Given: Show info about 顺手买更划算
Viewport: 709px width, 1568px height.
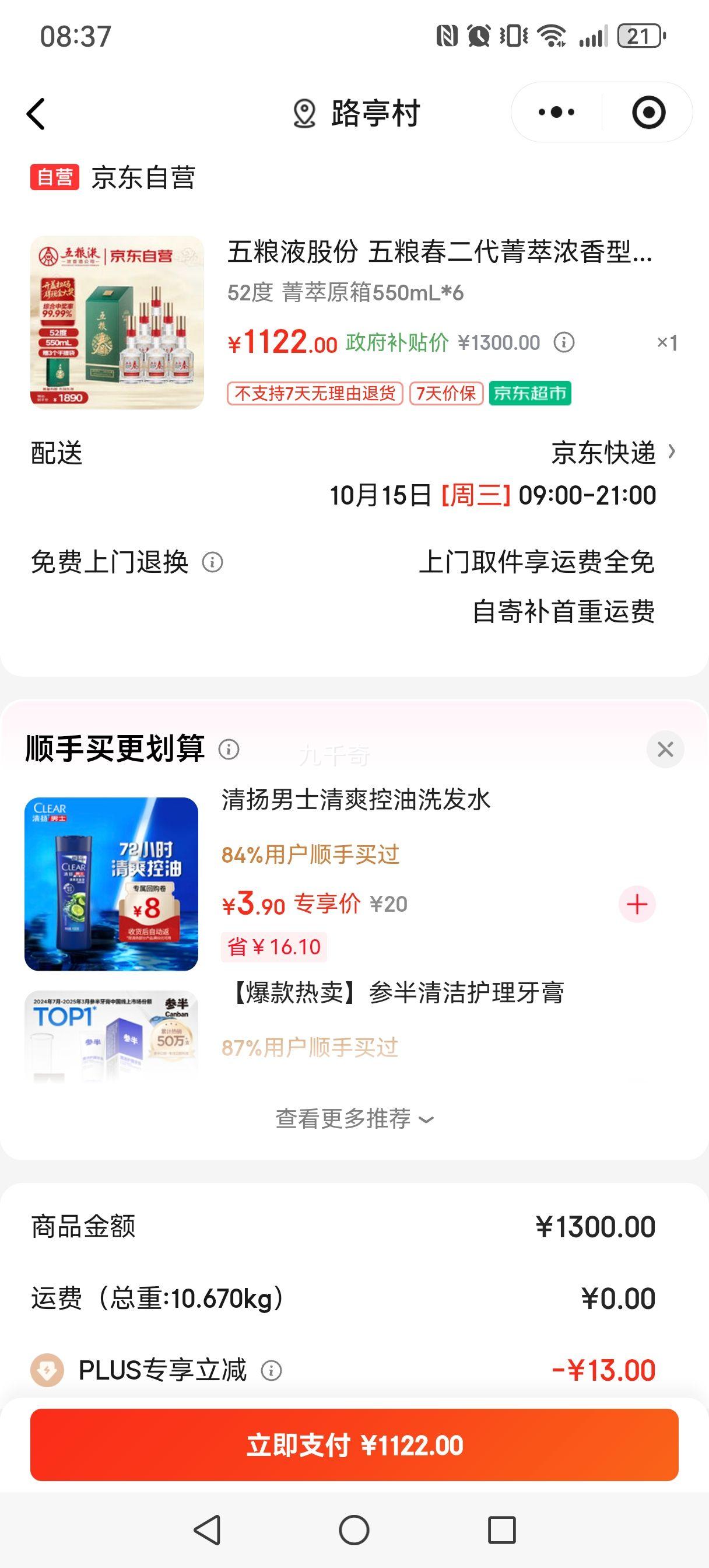Looking at the screenshot, I should click(229, 748).
